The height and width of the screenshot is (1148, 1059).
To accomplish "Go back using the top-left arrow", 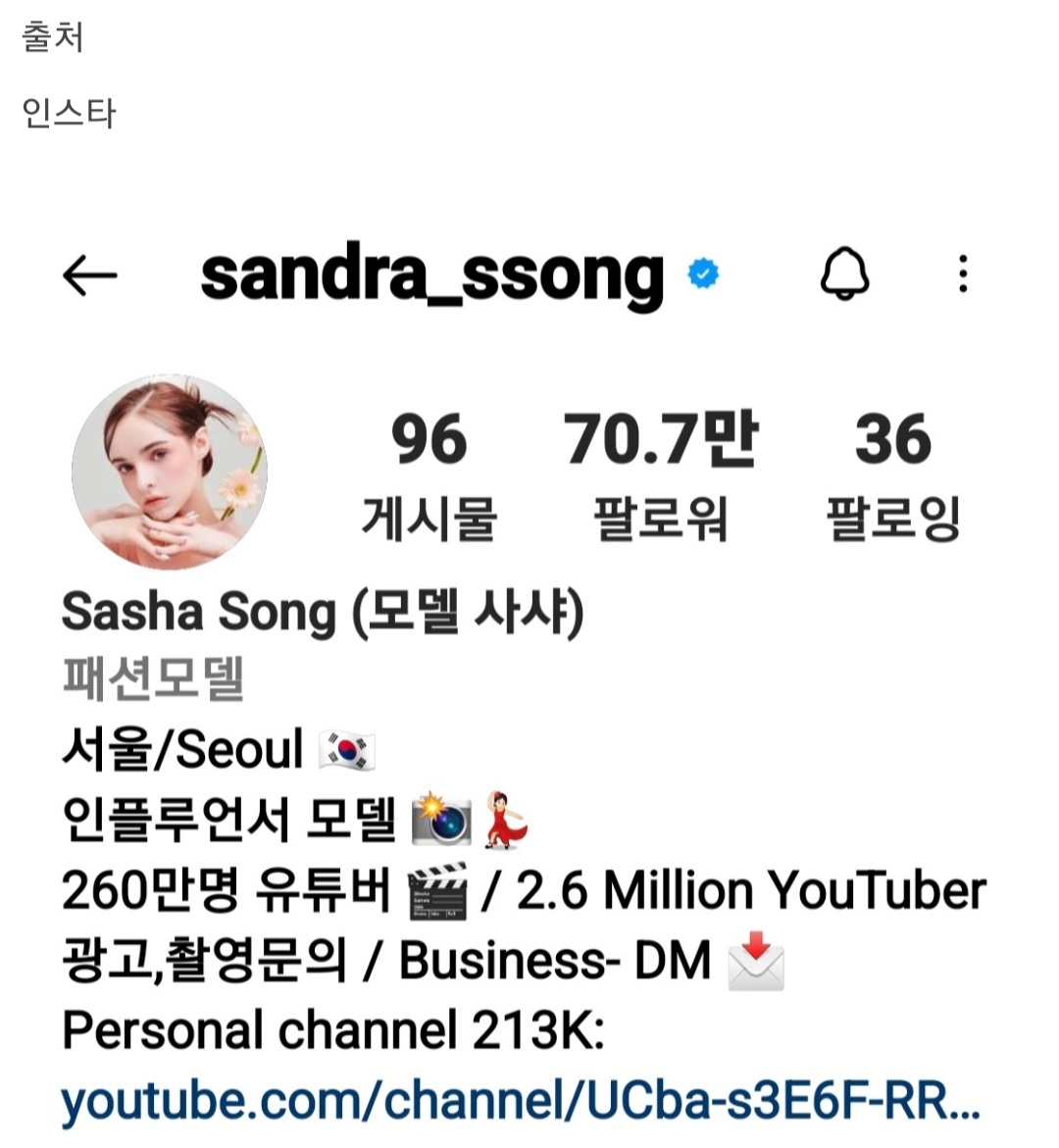I will [90, 275].
